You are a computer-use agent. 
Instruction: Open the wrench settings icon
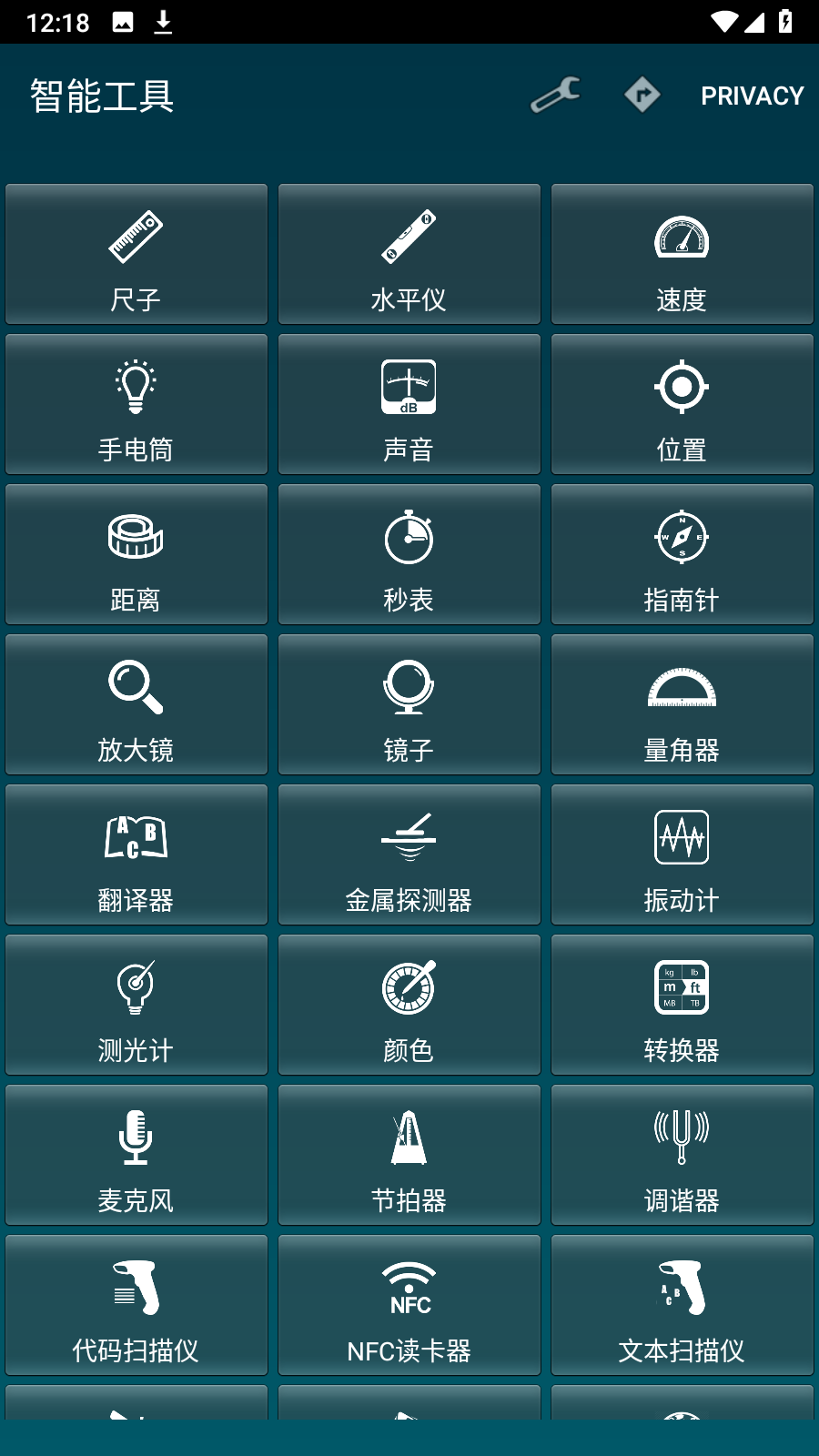tap(556, 95)
